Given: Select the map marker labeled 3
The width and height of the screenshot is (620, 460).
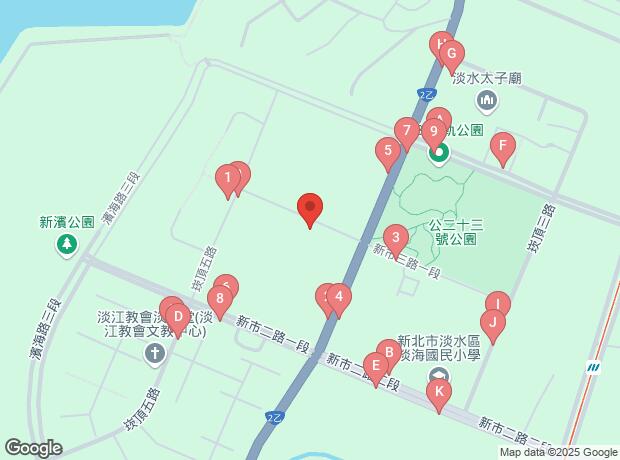Looking at the screenshot, I should (x=396, y=238).
